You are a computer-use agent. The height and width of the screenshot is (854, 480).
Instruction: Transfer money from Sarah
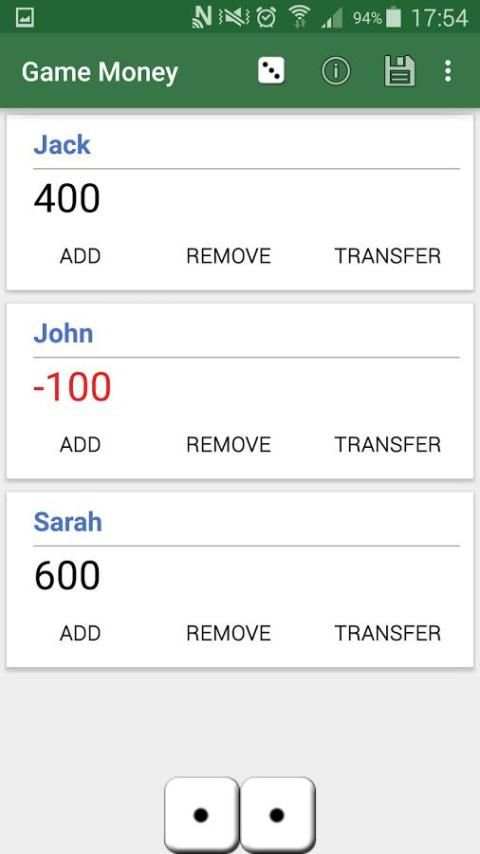[388, 633]
